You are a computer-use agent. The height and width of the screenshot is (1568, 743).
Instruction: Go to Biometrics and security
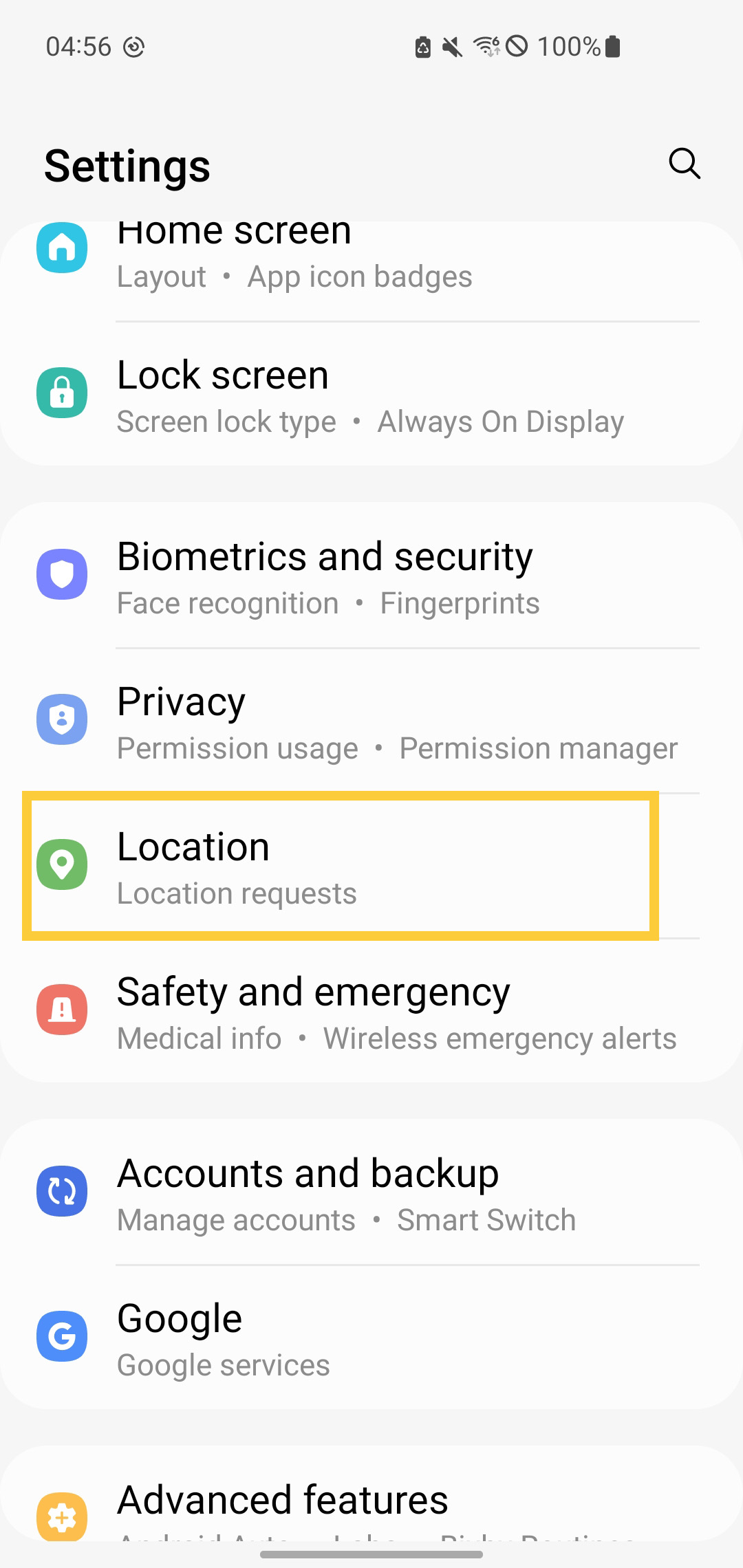pyautogui.click(x=371, y=576)
